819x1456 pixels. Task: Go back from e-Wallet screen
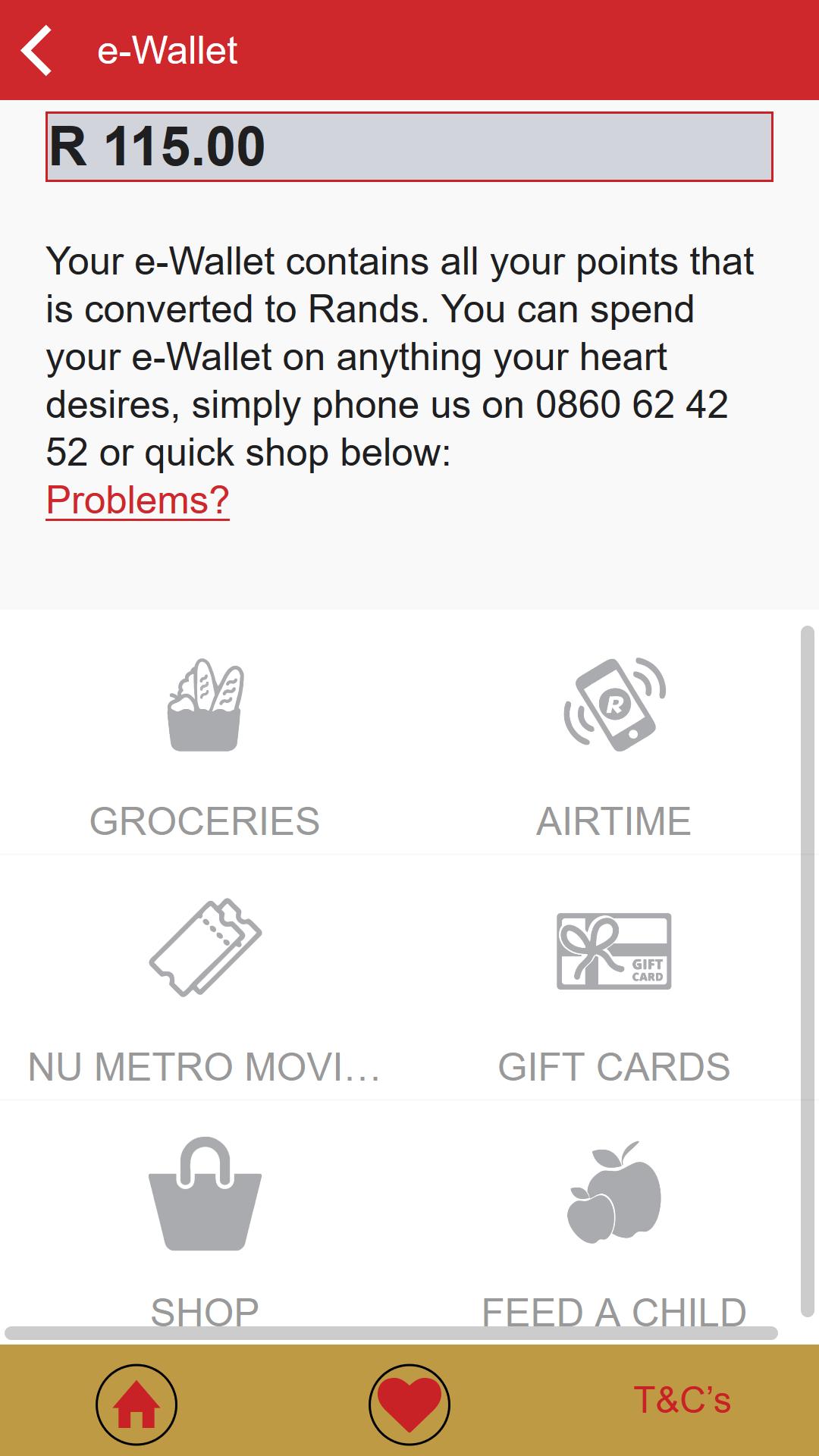[x=36, y=50]
